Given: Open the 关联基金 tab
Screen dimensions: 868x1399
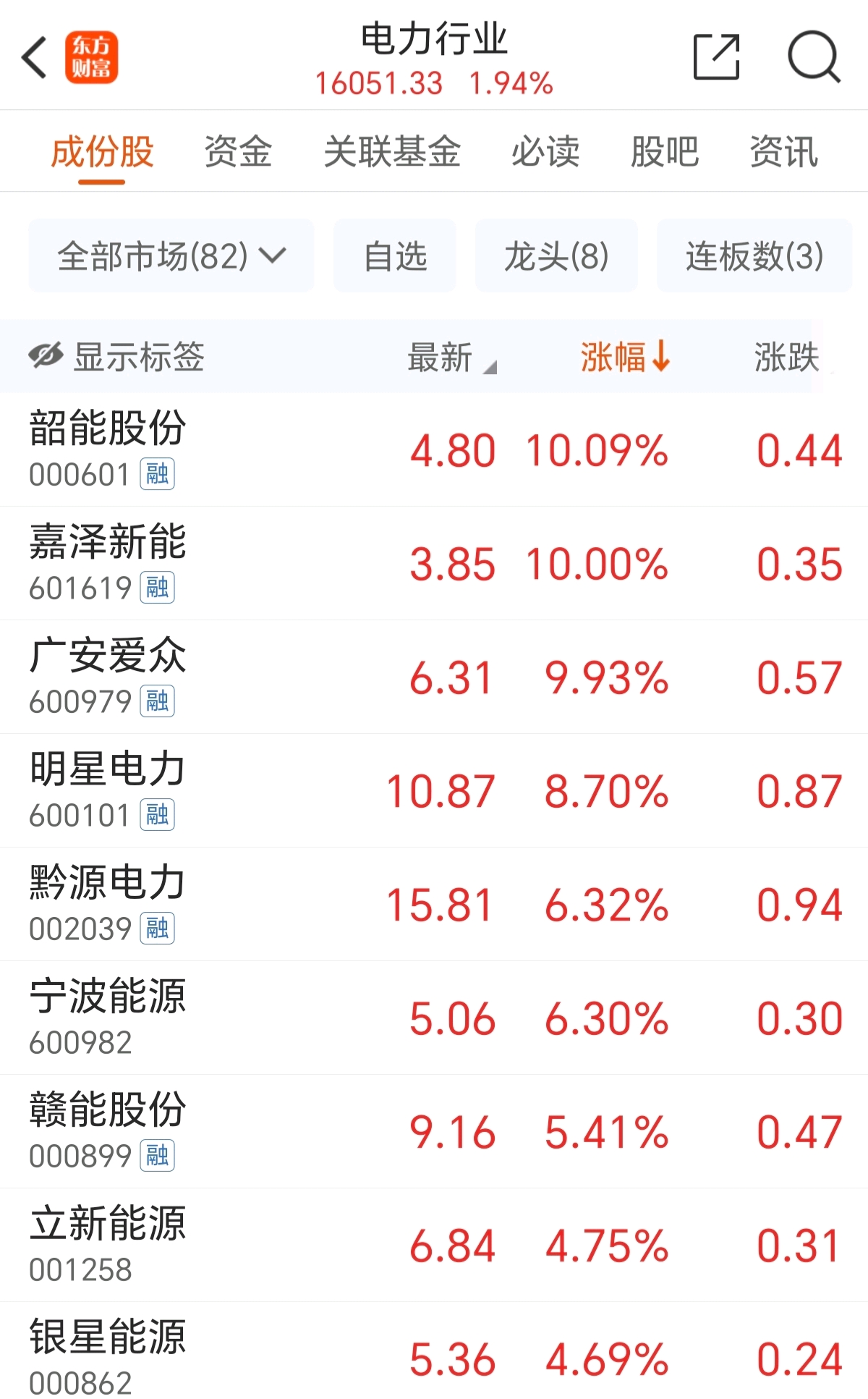Looking at the screenshot, I should pos(392,152).
